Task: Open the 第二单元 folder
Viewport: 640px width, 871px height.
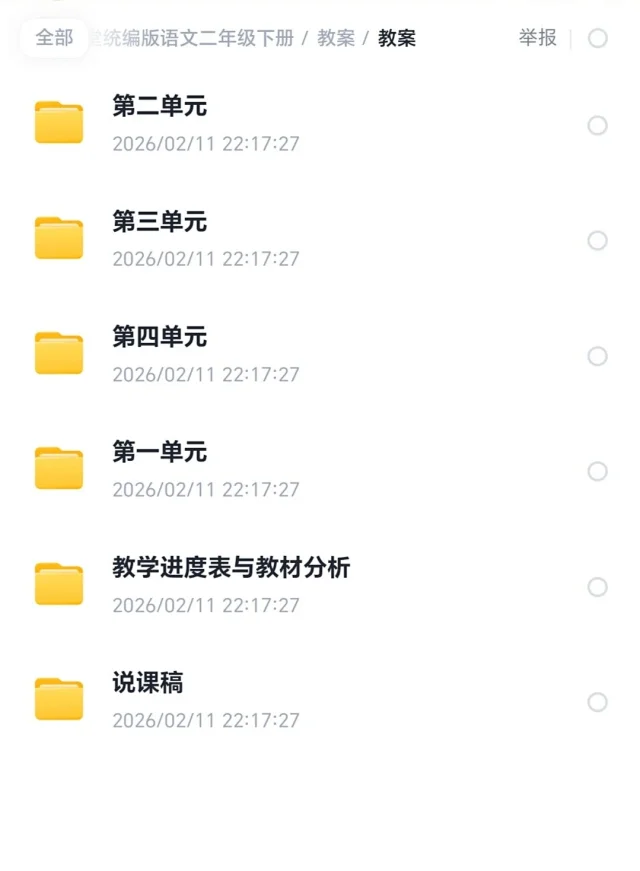Action: (x=160, y=107)
